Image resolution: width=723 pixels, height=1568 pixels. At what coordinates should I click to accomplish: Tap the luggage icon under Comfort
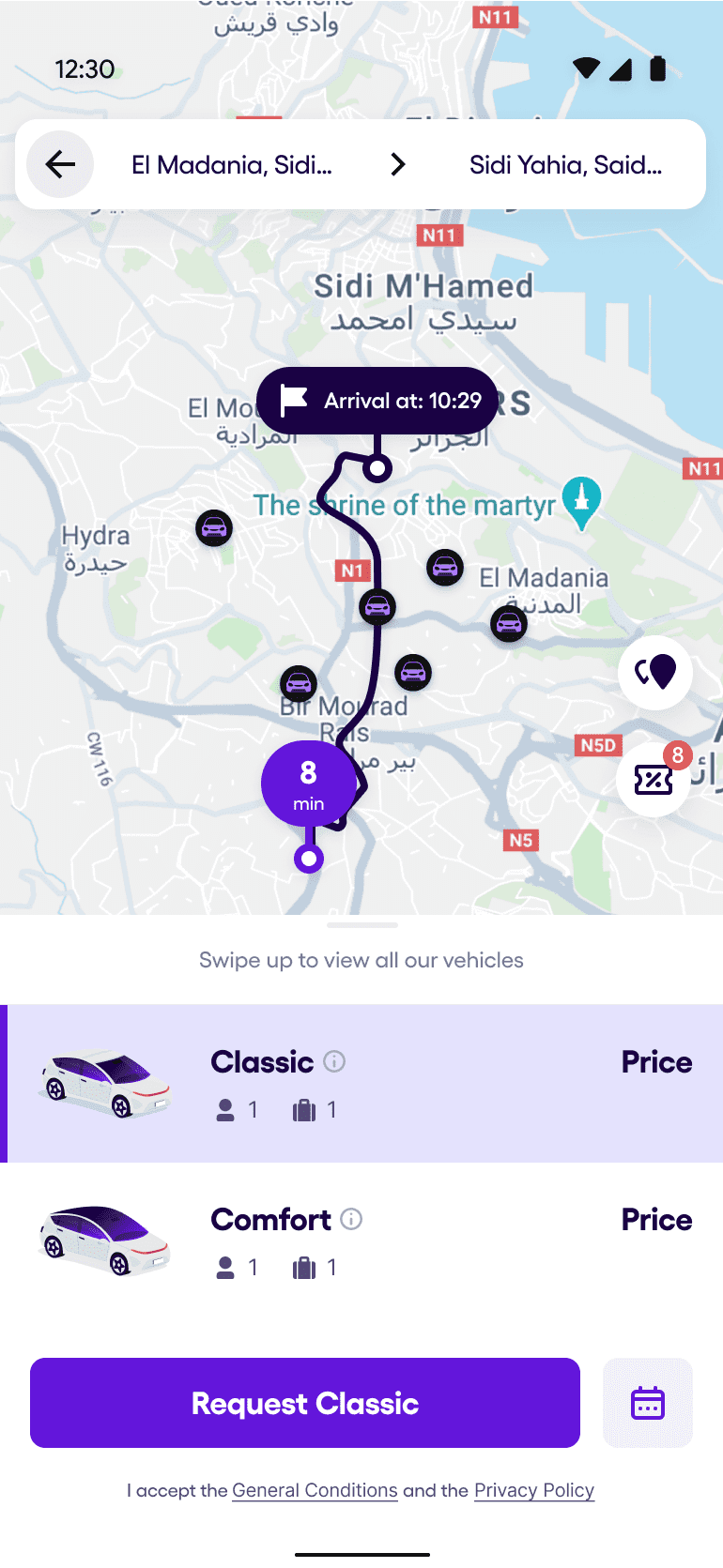pos(302,1267)
